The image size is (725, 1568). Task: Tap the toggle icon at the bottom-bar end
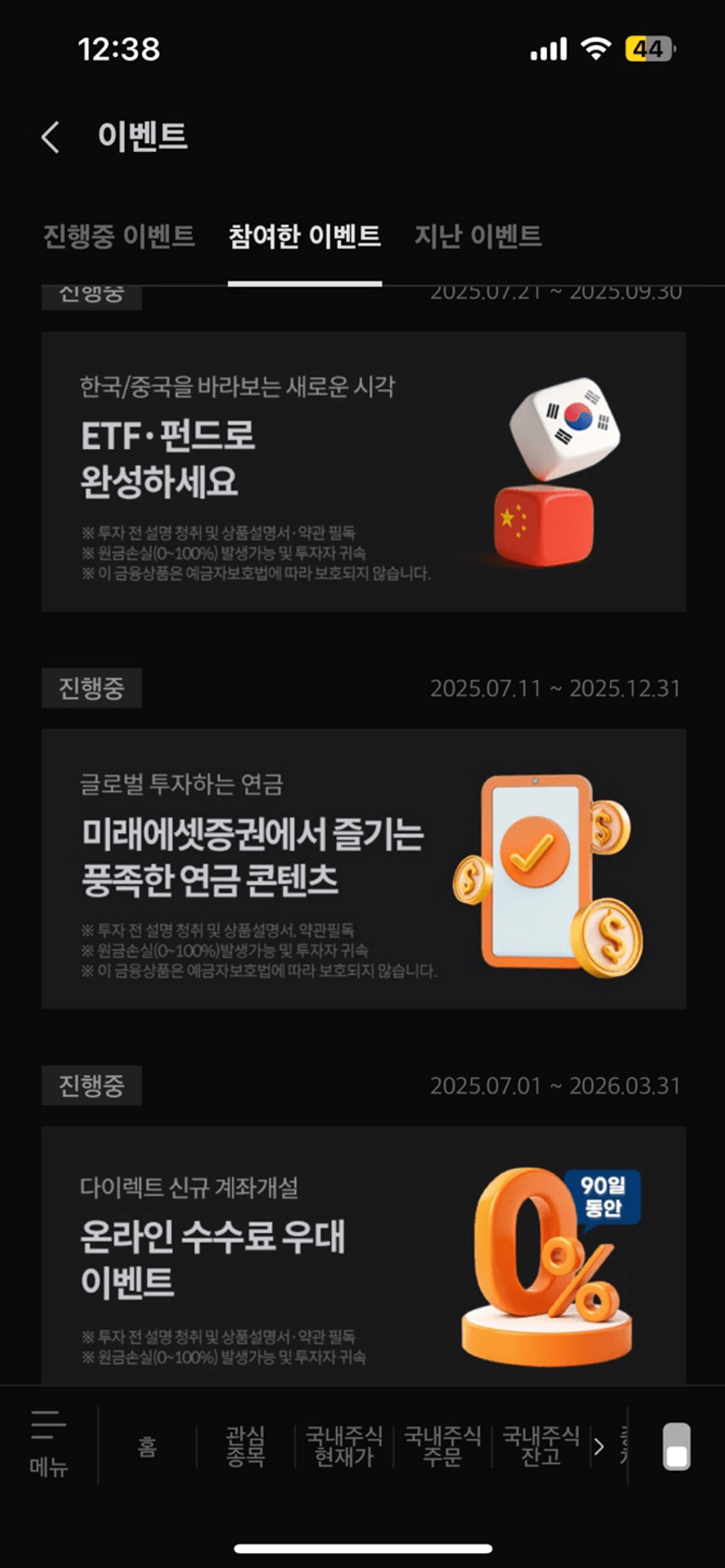(x=677, y=1446)
